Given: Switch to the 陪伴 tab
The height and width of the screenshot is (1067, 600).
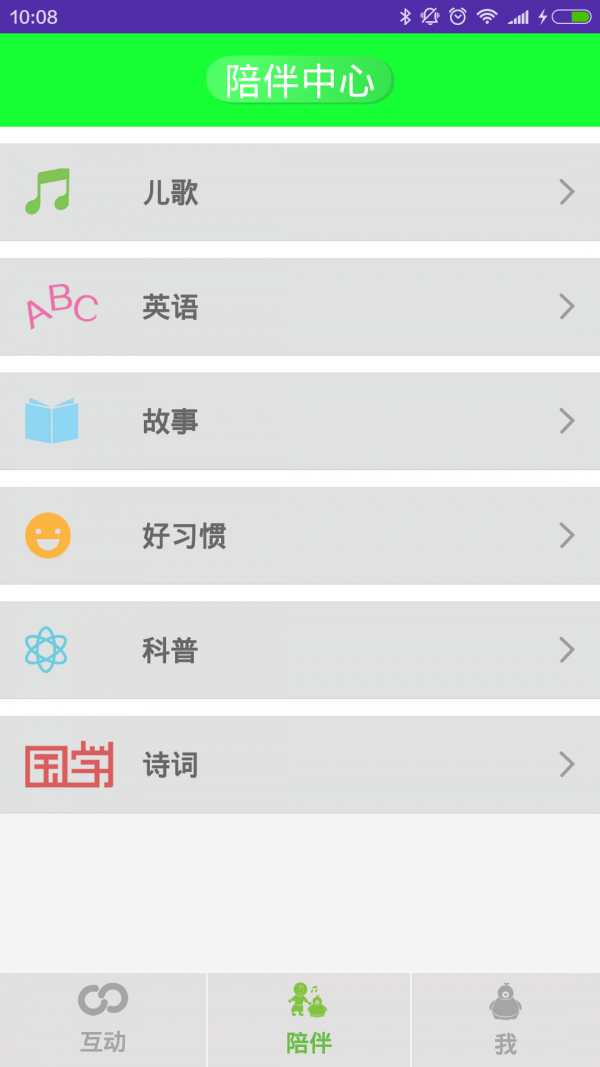Looking at the screenshot, I should [x=309, y=1020].
